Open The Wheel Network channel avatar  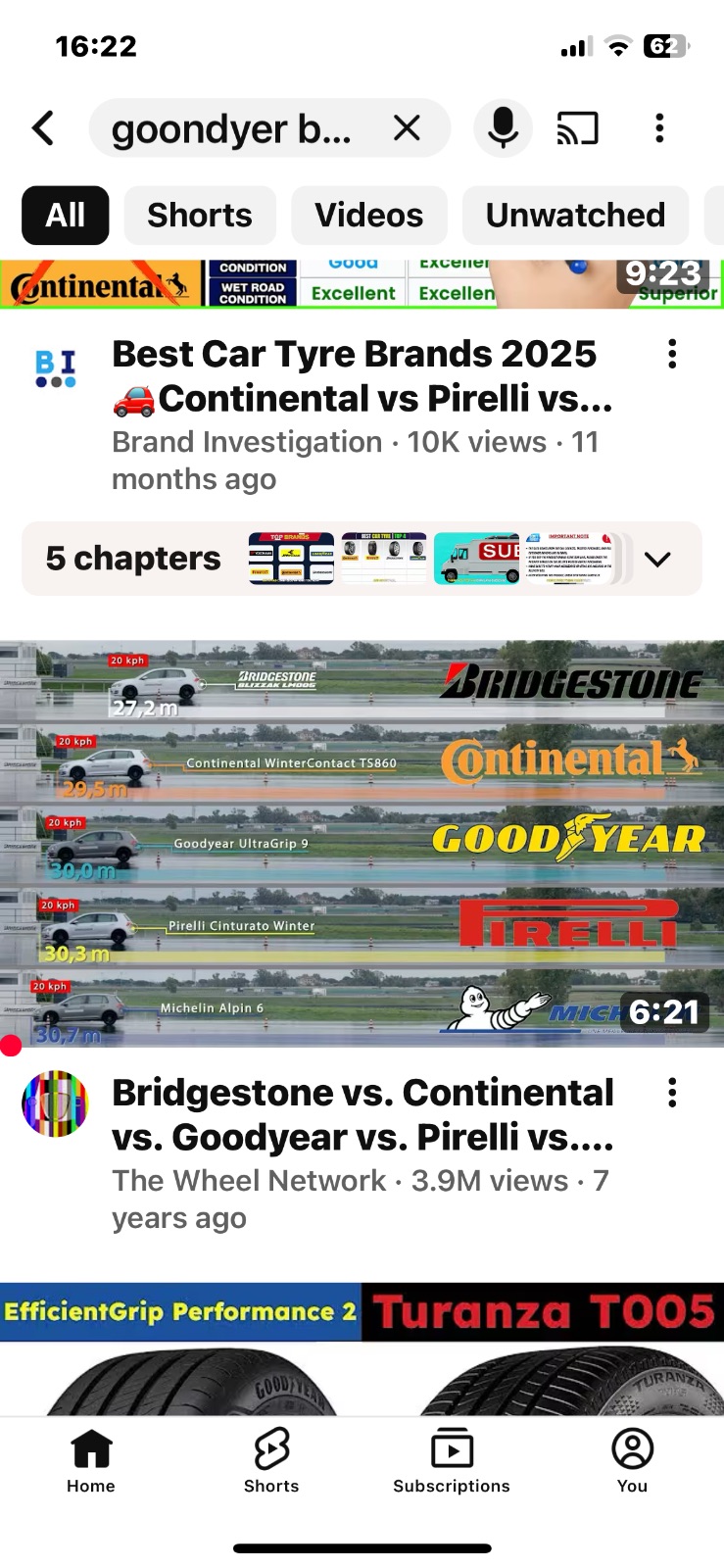tap(56, 1103)
